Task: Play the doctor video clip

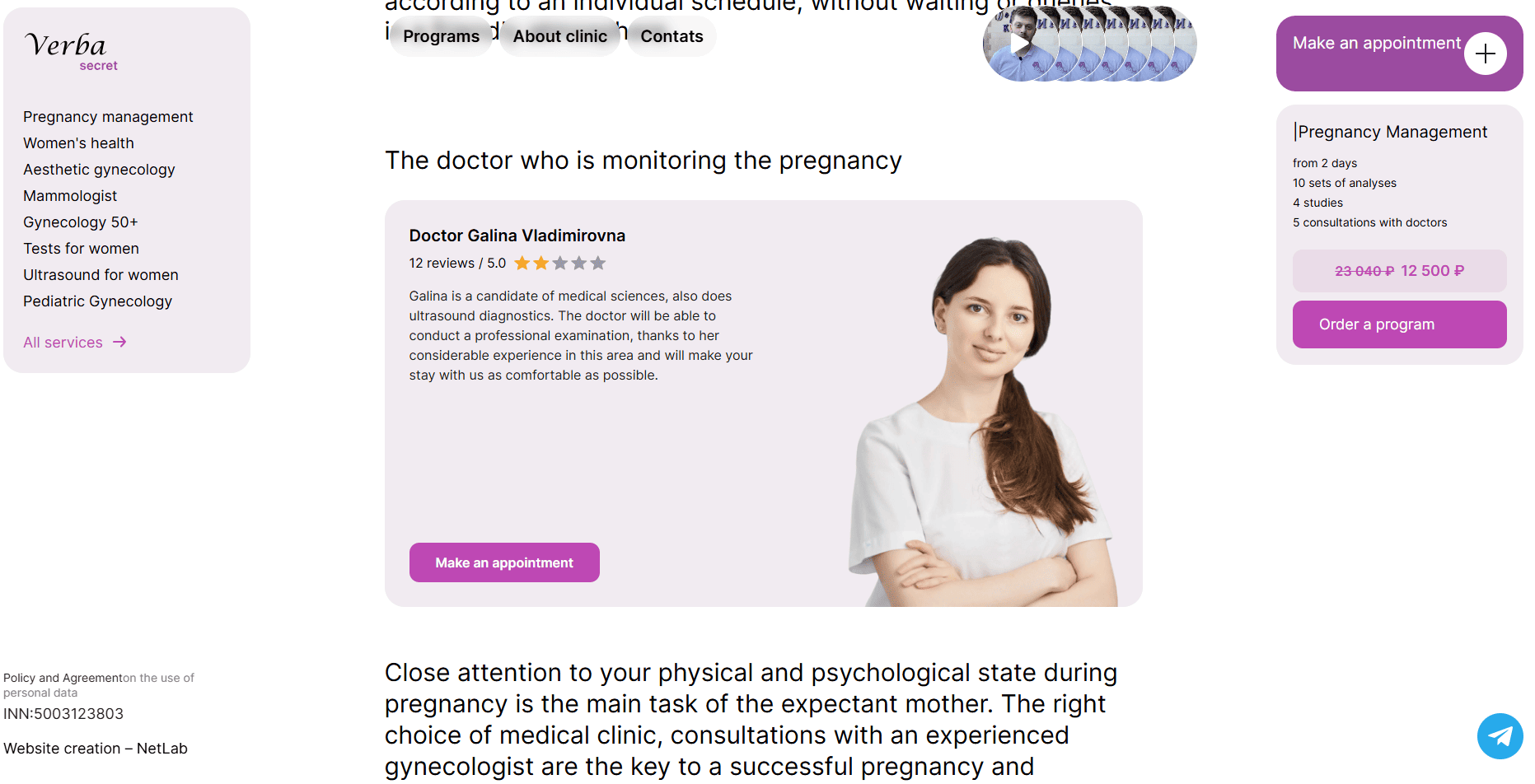Action: tap(1020, 44)
